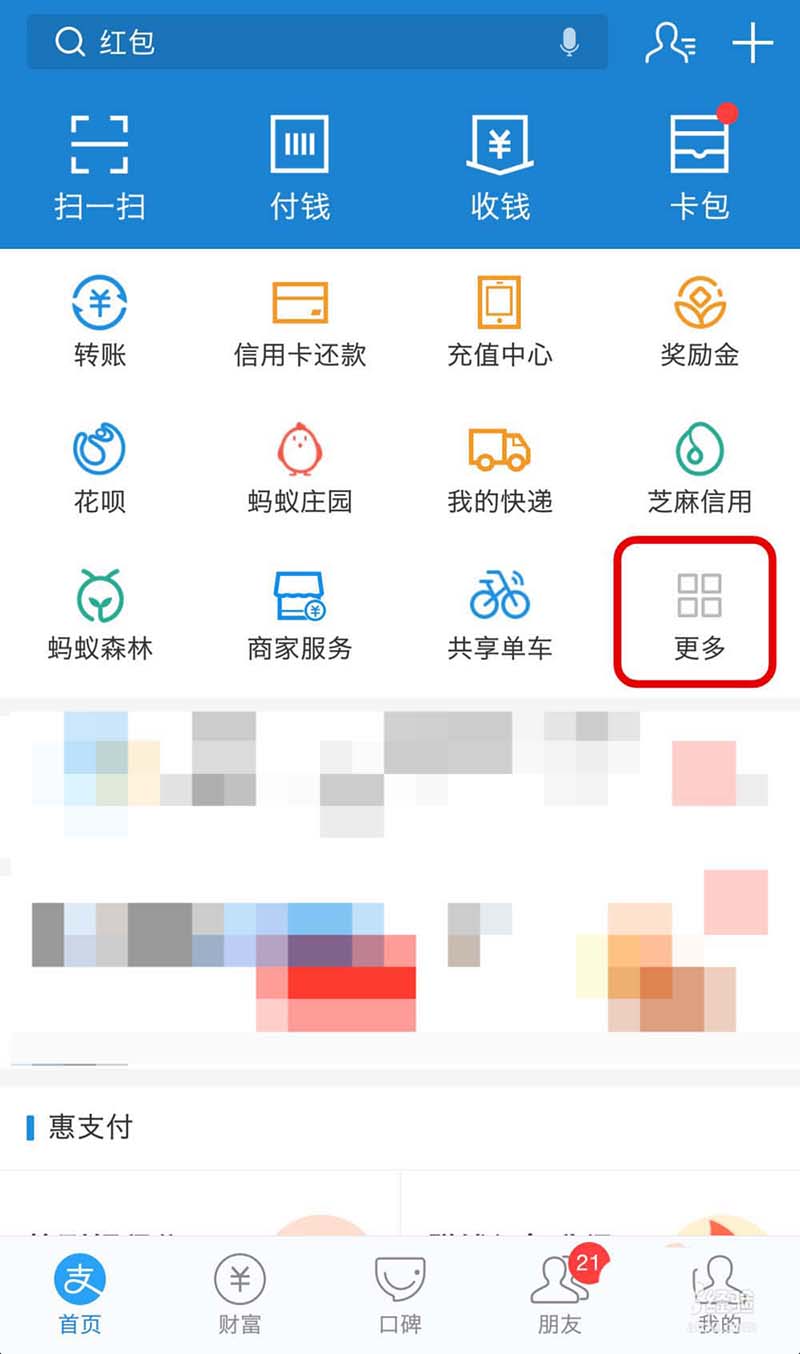Open 蚂蚁森林
This screenshot has width=800, height=1354.
click(99, 614)
